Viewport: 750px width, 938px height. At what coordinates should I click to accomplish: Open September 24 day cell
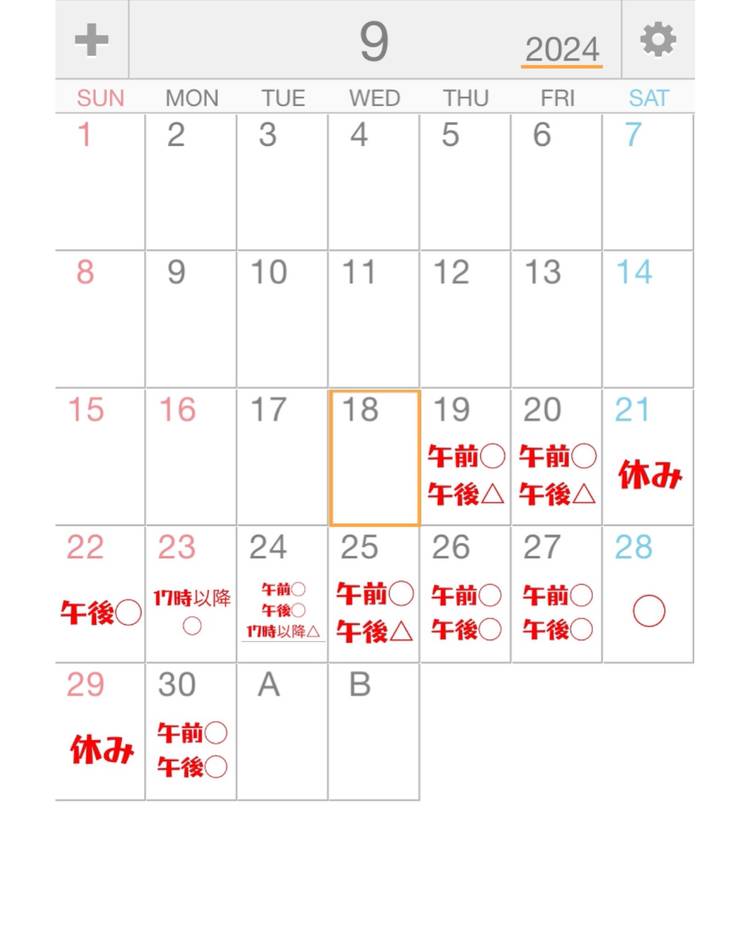click(283, 595)
